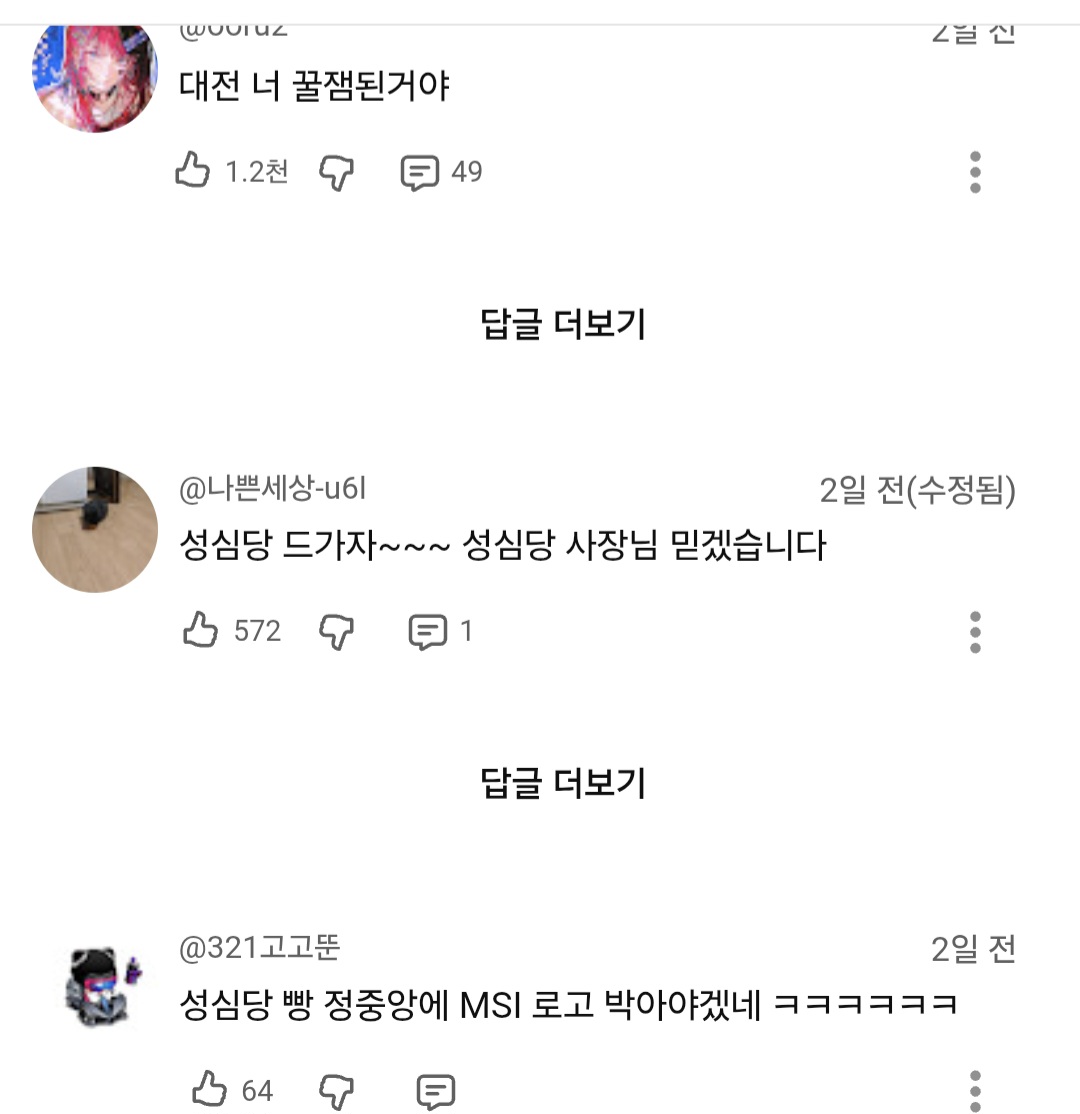The width and height of the screenshot is (1080, 1114).
Task: Dislike the MSI 로고 comment by @321고고뚠
Action: click(337, 1091)
